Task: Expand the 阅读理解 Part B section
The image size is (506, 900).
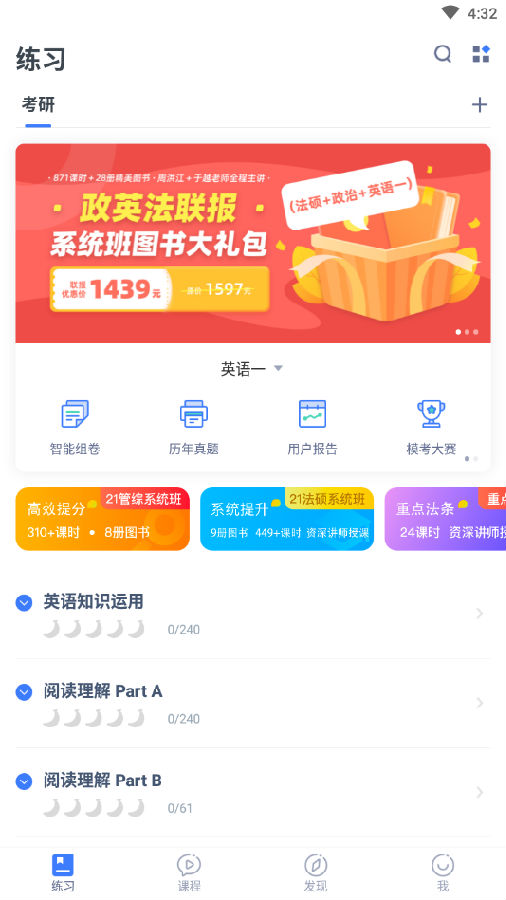Action: [24, 781]
